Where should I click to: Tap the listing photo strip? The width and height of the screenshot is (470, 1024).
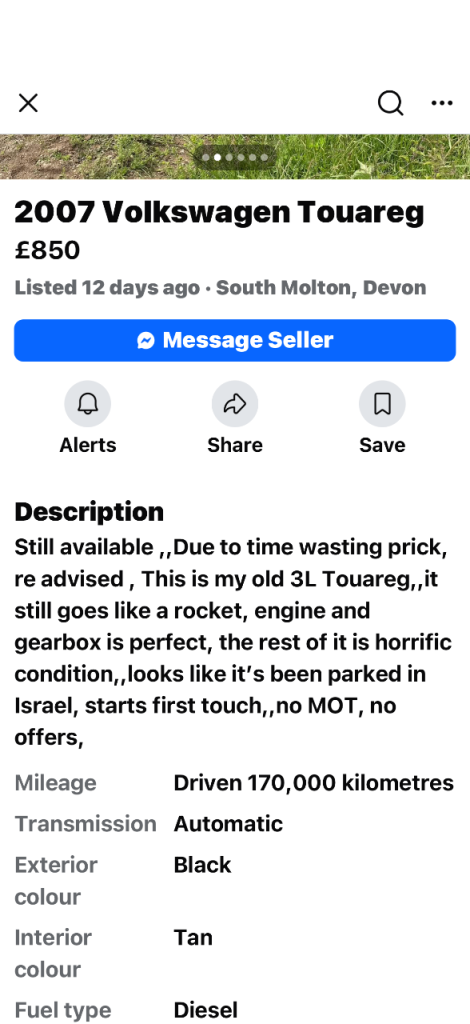tap(235, 157)
